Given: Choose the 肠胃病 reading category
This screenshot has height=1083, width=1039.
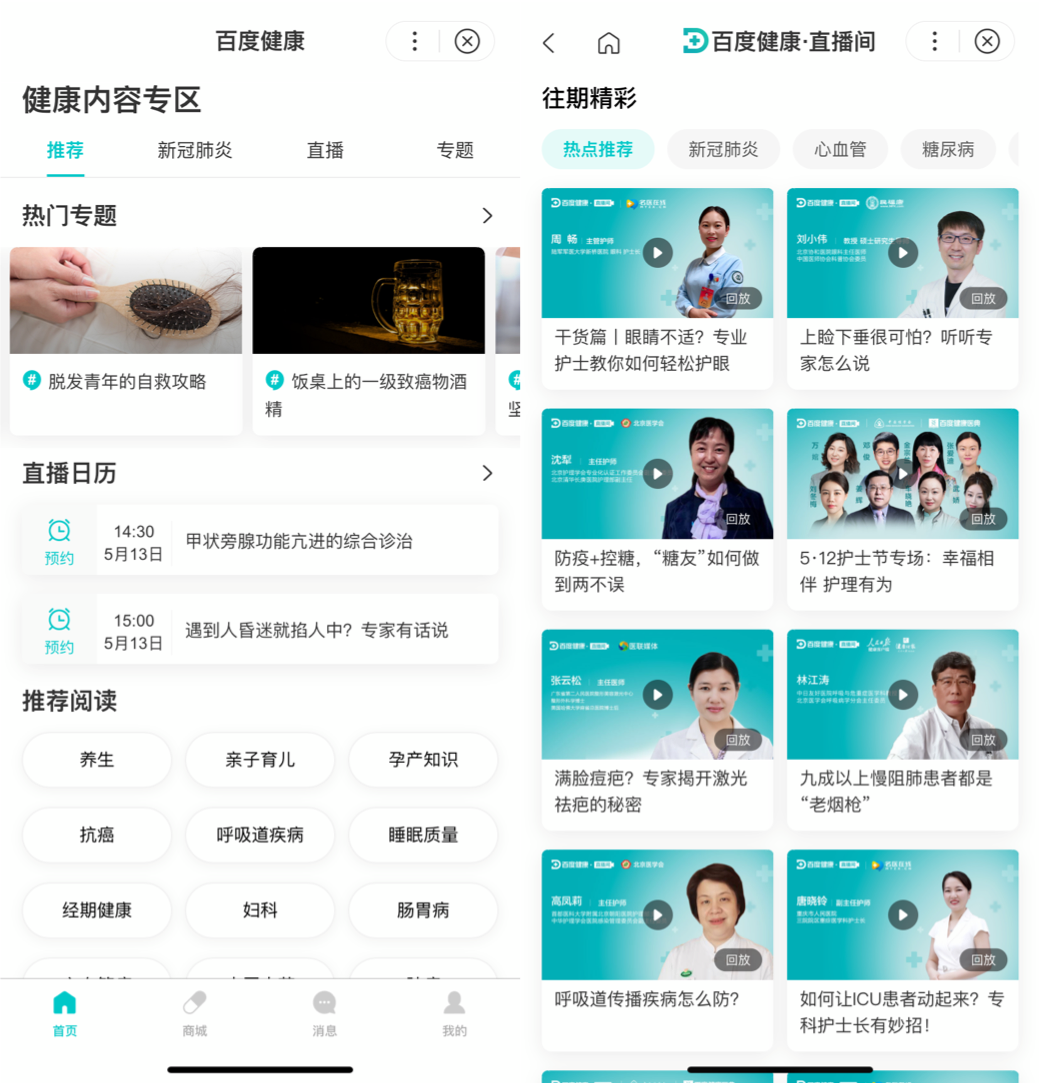Looking at the screenshot, I should pos(423,910).
